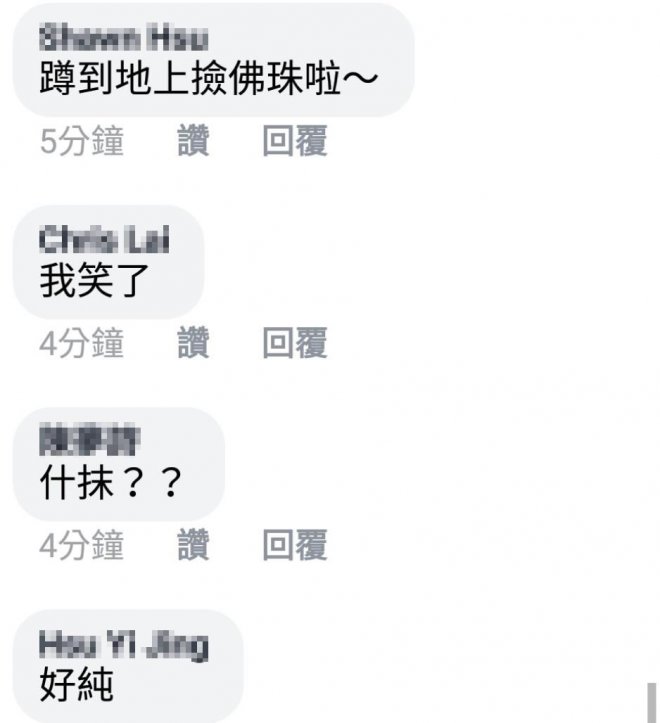This screenshot has height=723, width=660.
Task: Reply to the 什抹？？ comment
Action: point(294,546)
